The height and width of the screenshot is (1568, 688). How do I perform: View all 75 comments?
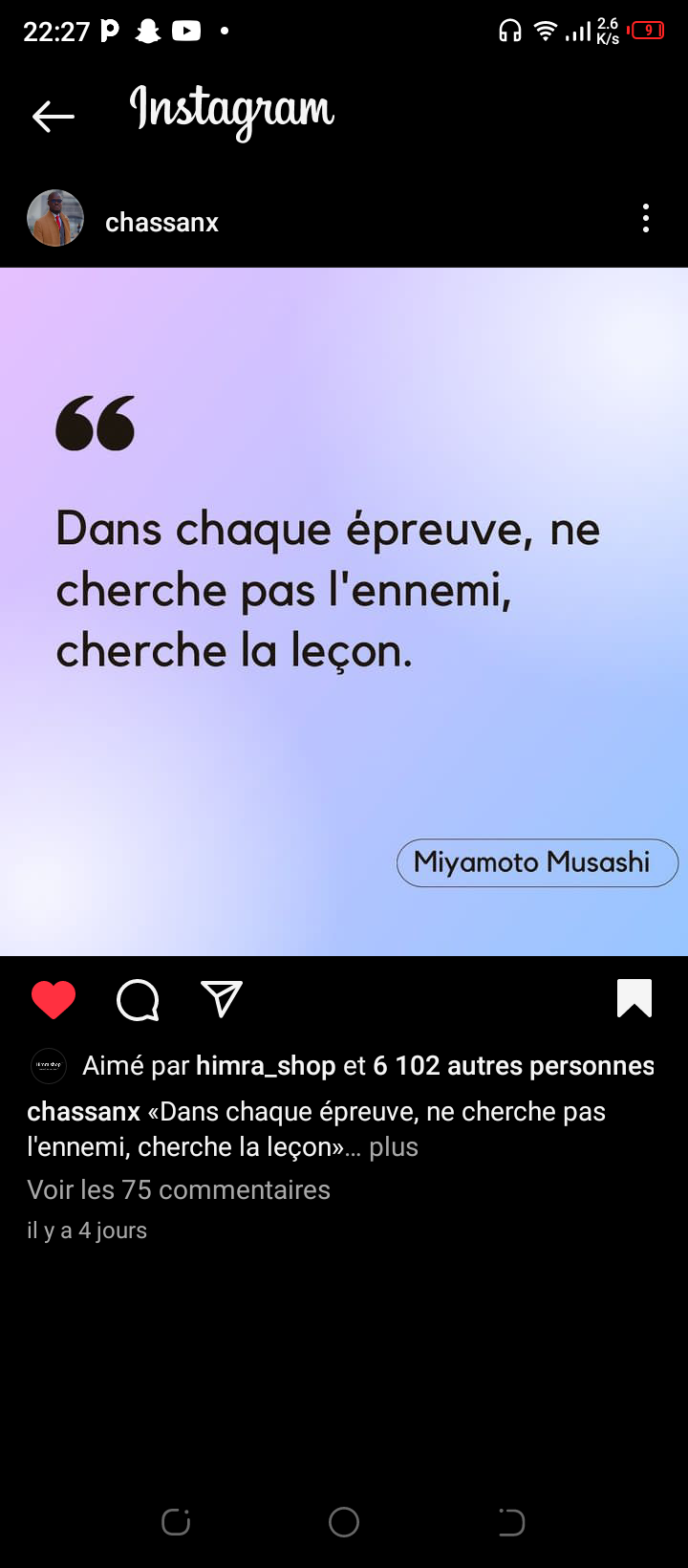[x=179, y=1190]
